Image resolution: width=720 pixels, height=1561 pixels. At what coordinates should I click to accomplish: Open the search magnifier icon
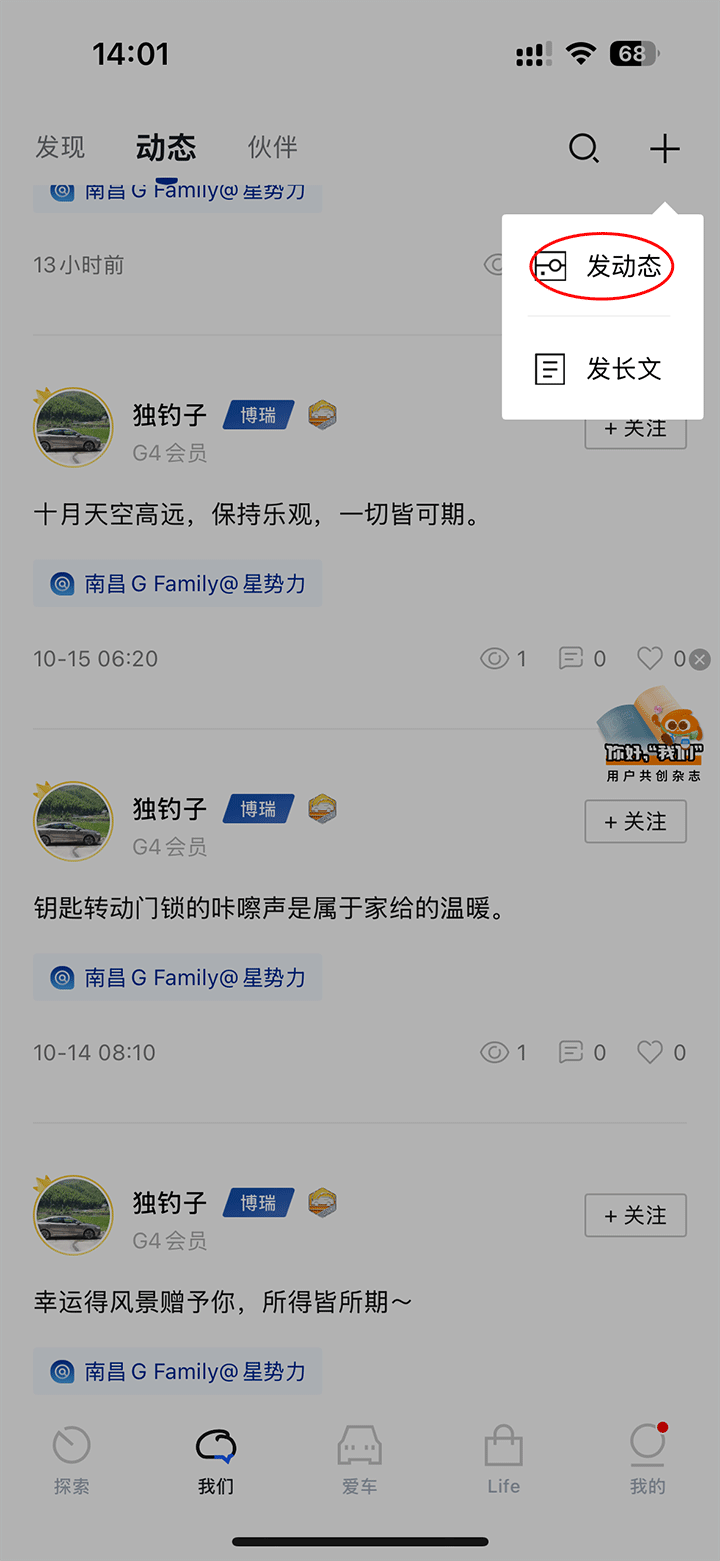(x=583, y=149)
